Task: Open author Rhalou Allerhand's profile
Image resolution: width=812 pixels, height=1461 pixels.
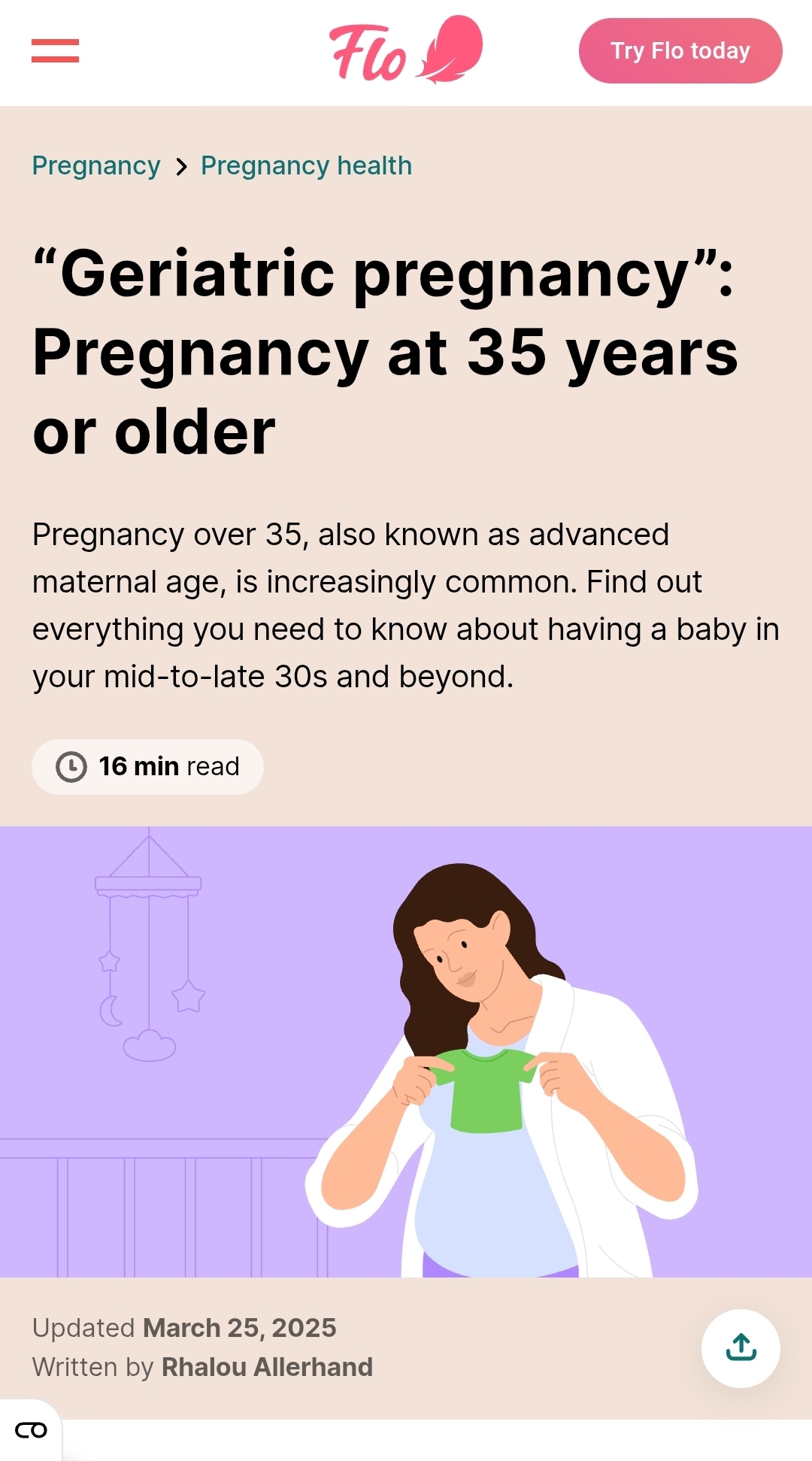Action: pos(268,1367)
